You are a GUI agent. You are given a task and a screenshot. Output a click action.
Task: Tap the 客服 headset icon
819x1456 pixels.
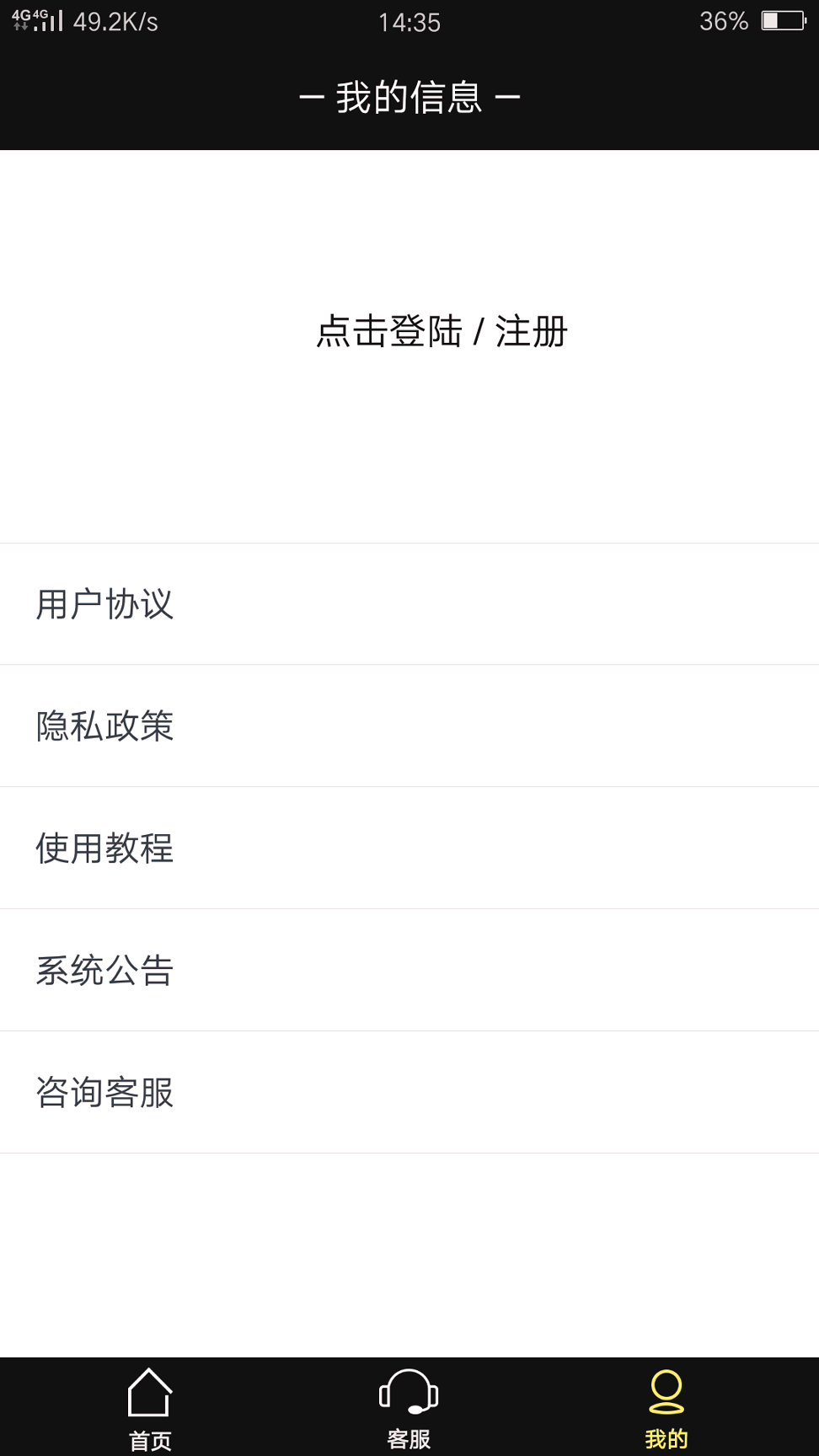pos(409,1390)
